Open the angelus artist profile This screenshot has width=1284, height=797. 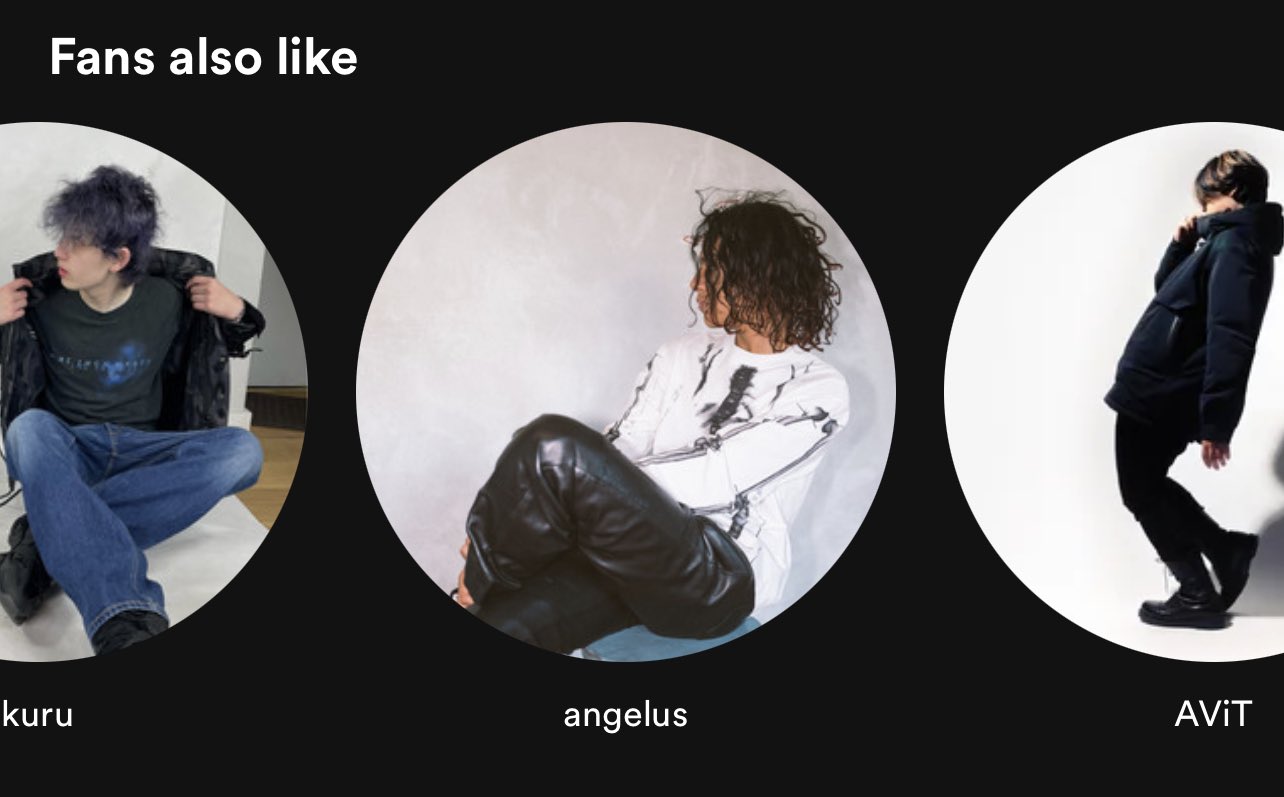625,392
